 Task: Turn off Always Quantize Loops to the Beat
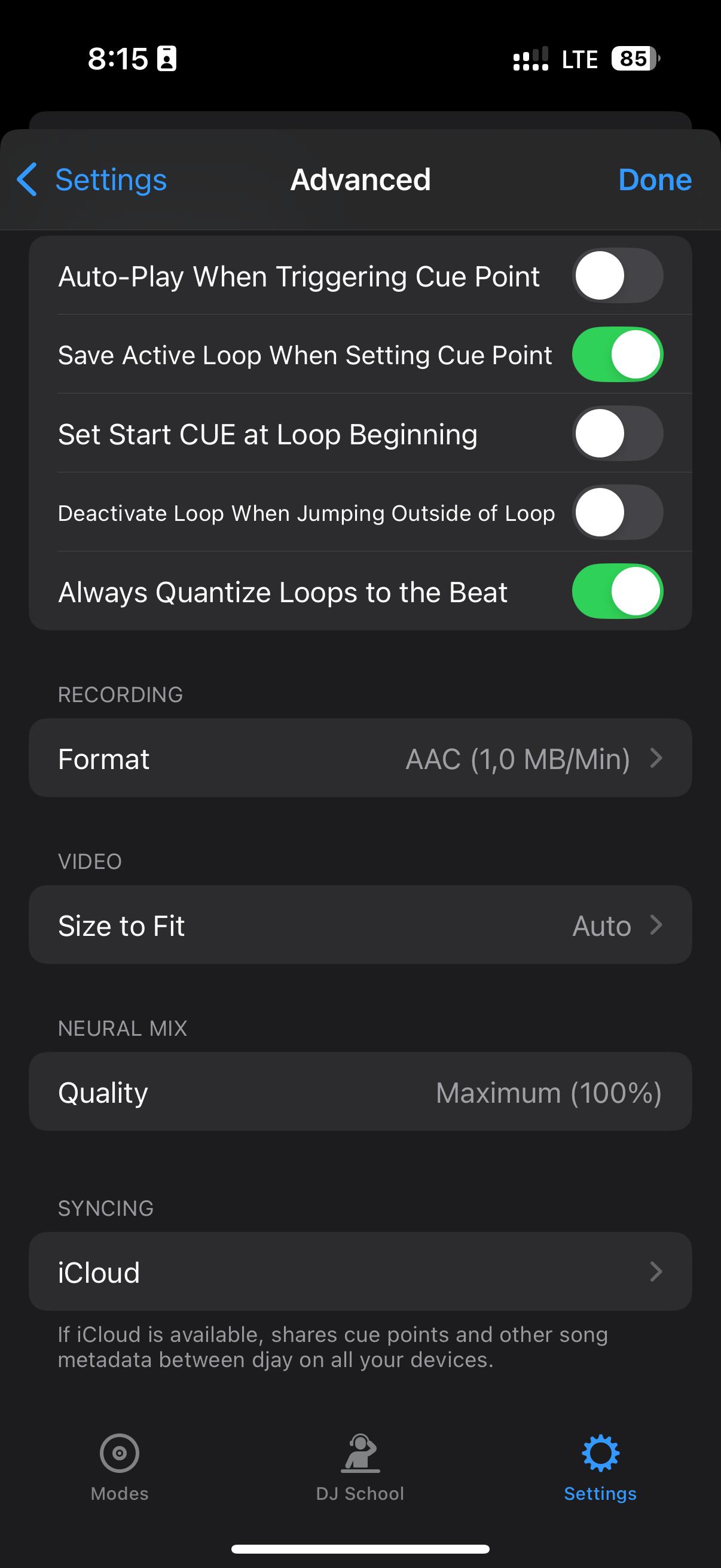617,591
